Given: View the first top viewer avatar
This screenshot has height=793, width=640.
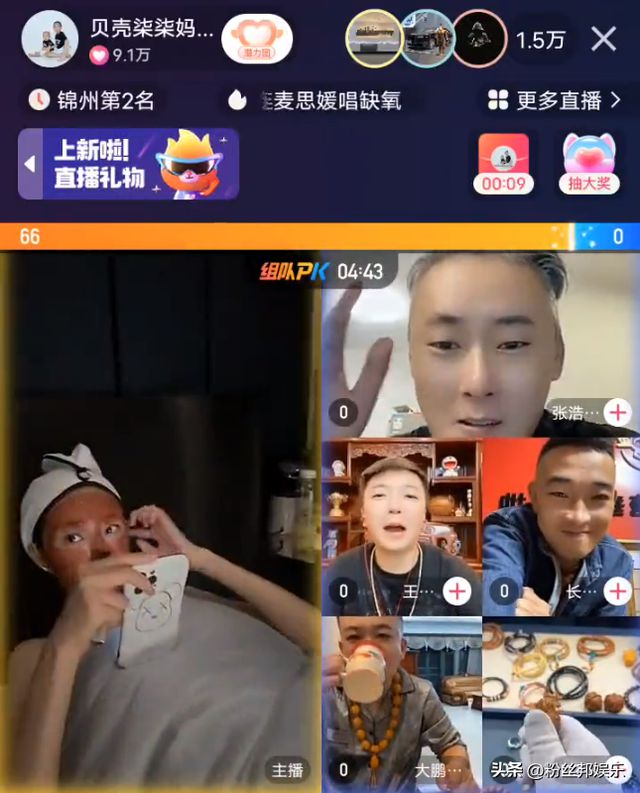Looking at the screenshot, I should [x=373, y=39].
